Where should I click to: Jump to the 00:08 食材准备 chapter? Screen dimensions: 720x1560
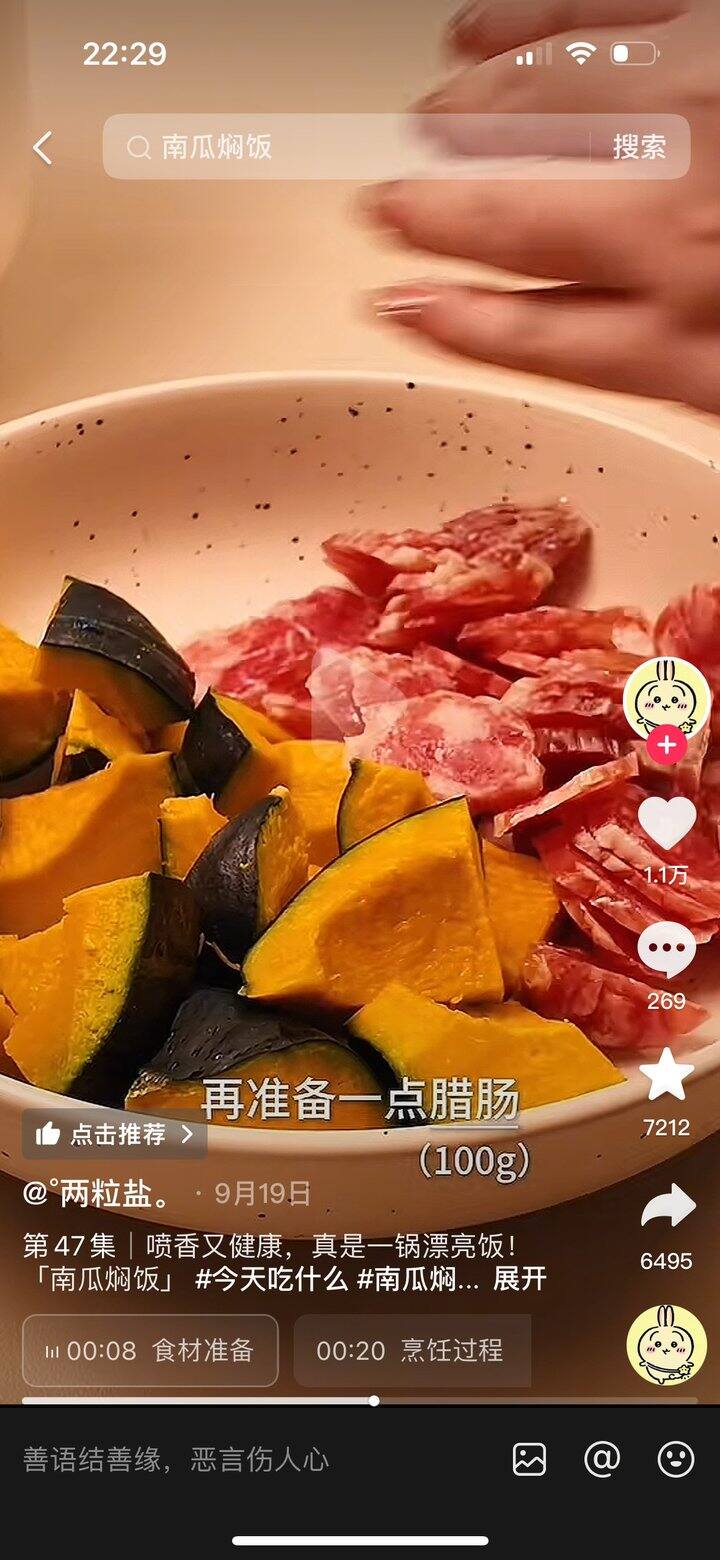150,1351
